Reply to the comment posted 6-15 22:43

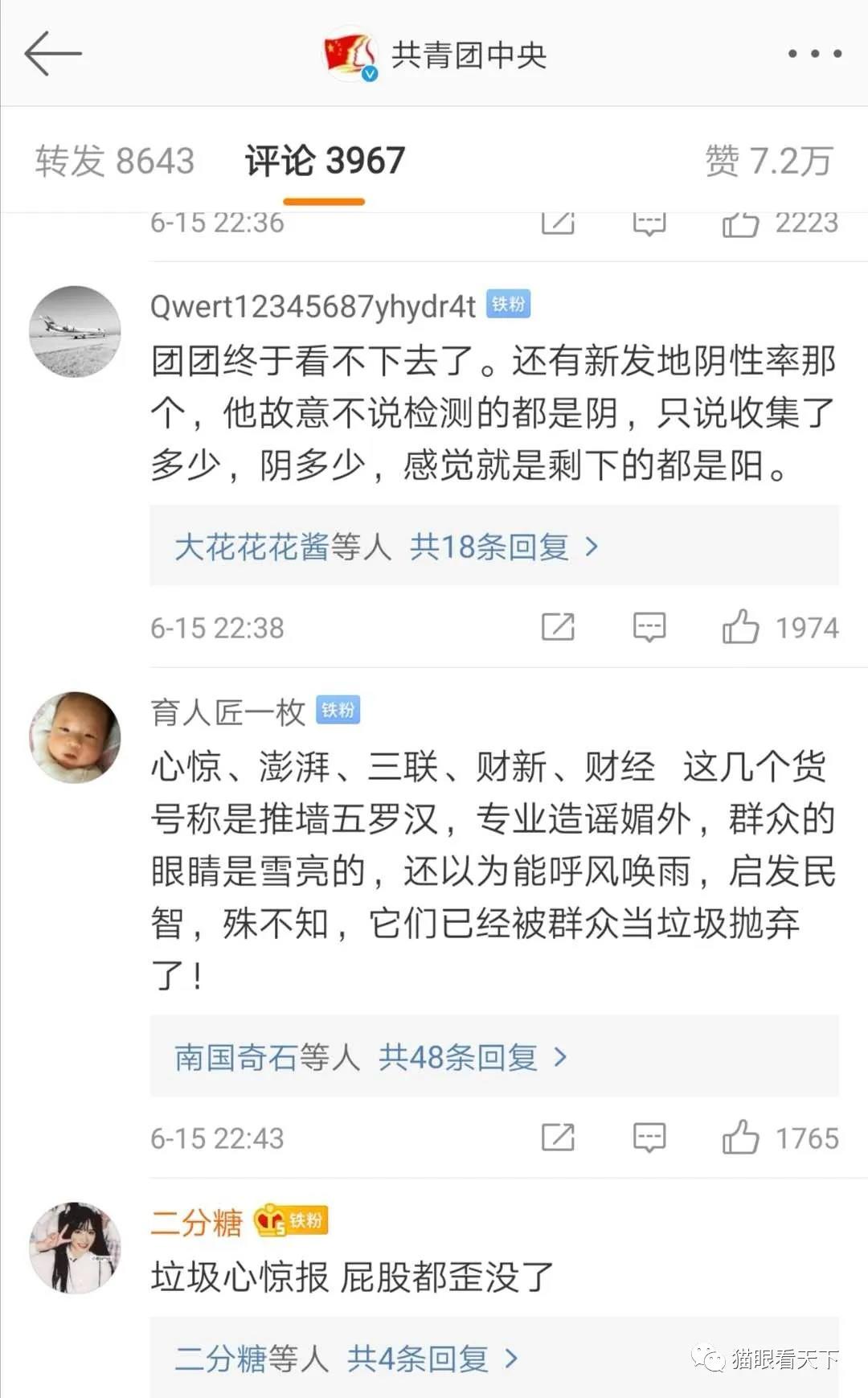pos(649,1138)
